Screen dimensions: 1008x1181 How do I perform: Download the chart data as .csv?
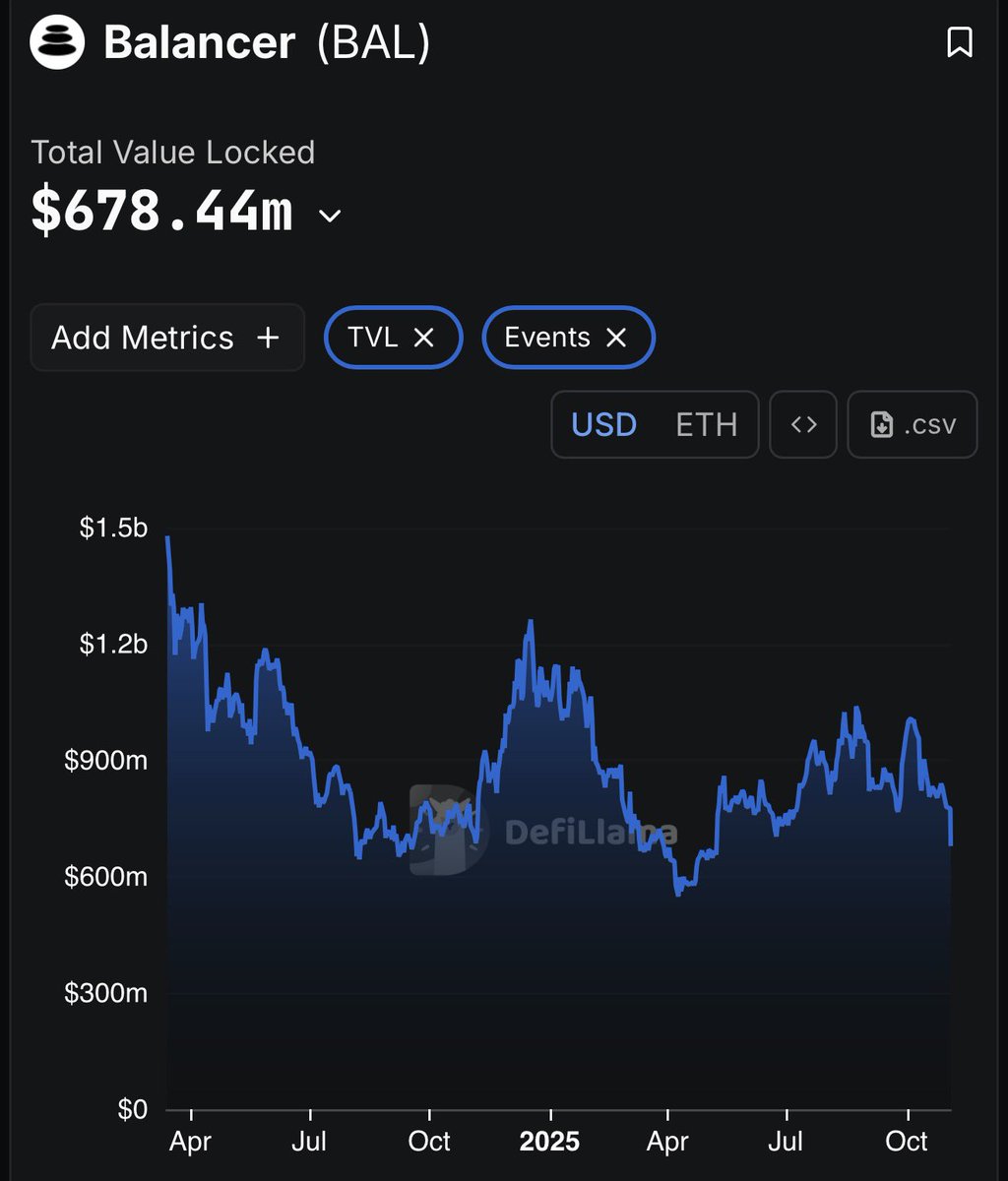pos(913,424)
